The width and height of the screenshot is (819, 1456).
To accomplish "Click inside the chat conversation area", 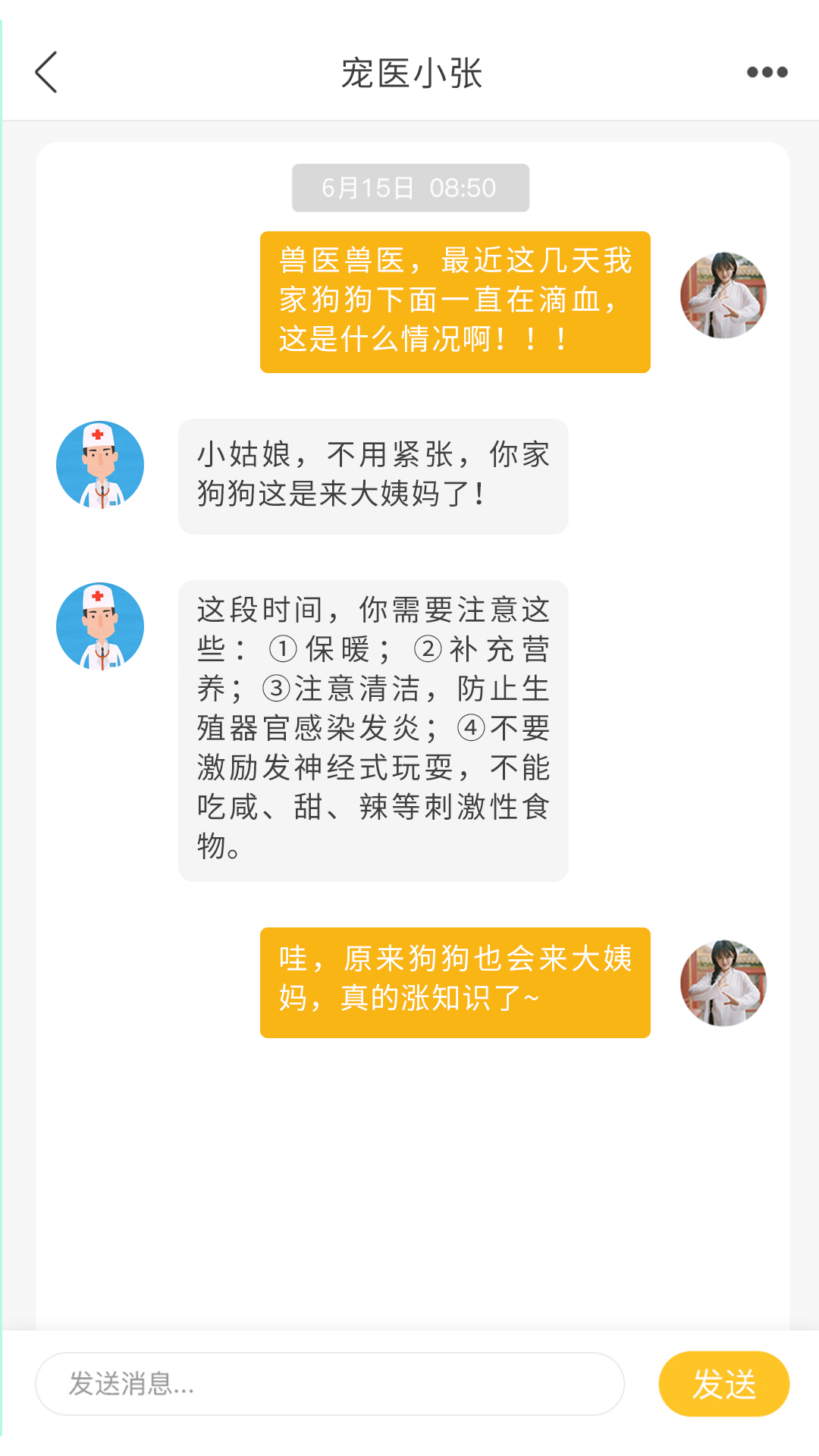I will [x=409, y=1175].
